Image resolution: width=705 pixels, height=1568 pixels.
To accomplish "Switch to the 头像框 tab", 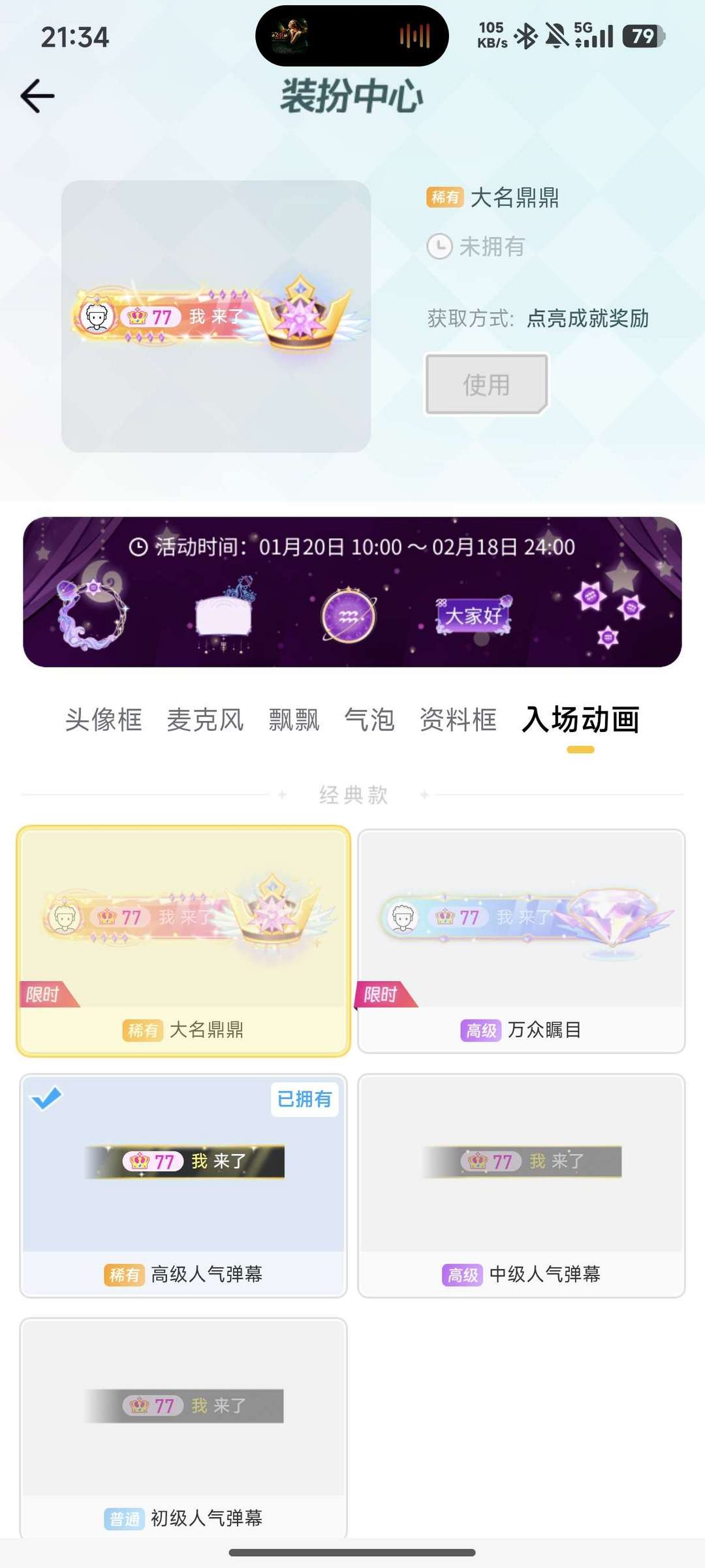I will coord(103,720).
